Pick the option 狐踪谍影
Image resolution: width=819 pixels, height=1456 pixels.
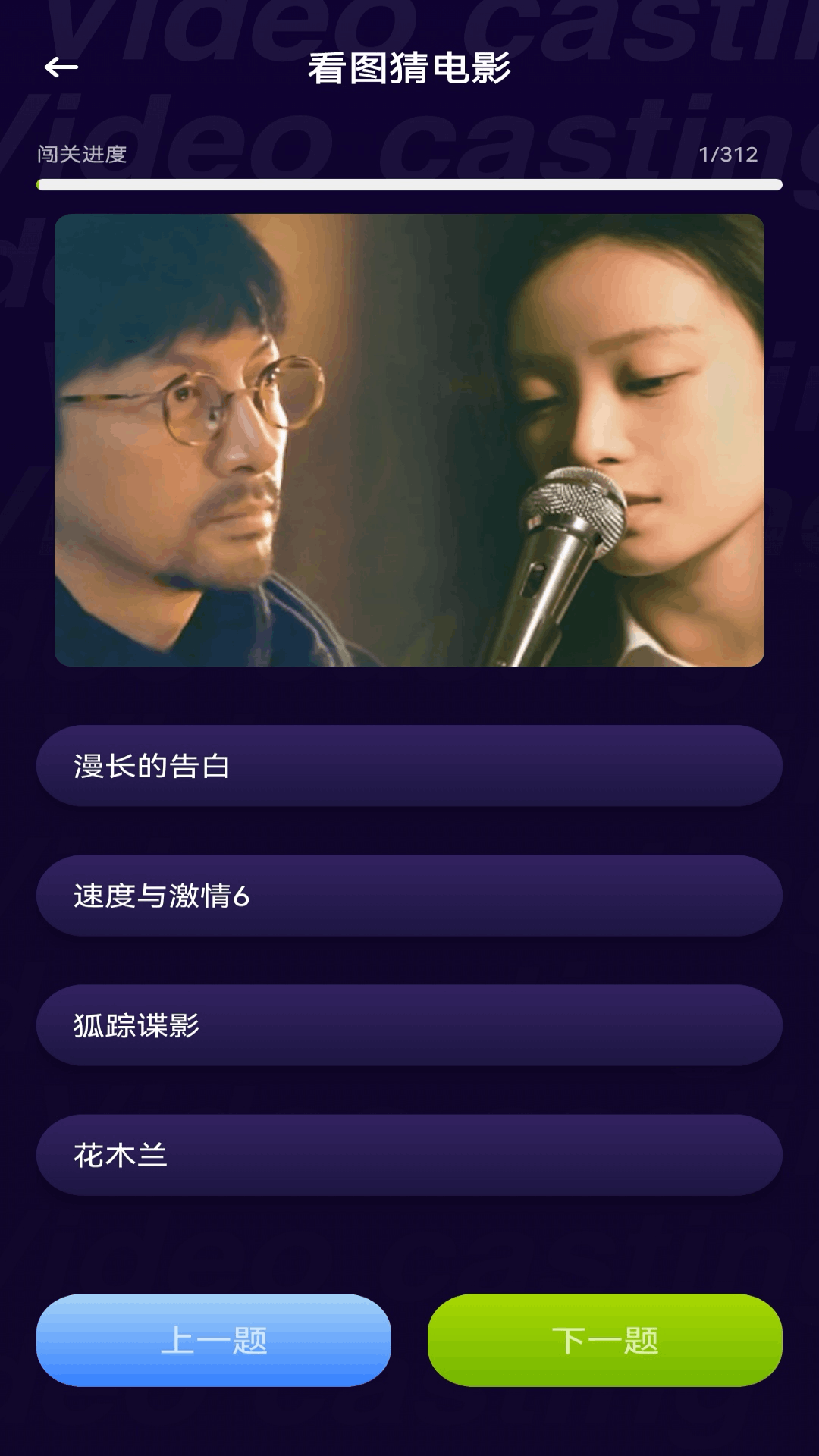tap(409, 1025)
